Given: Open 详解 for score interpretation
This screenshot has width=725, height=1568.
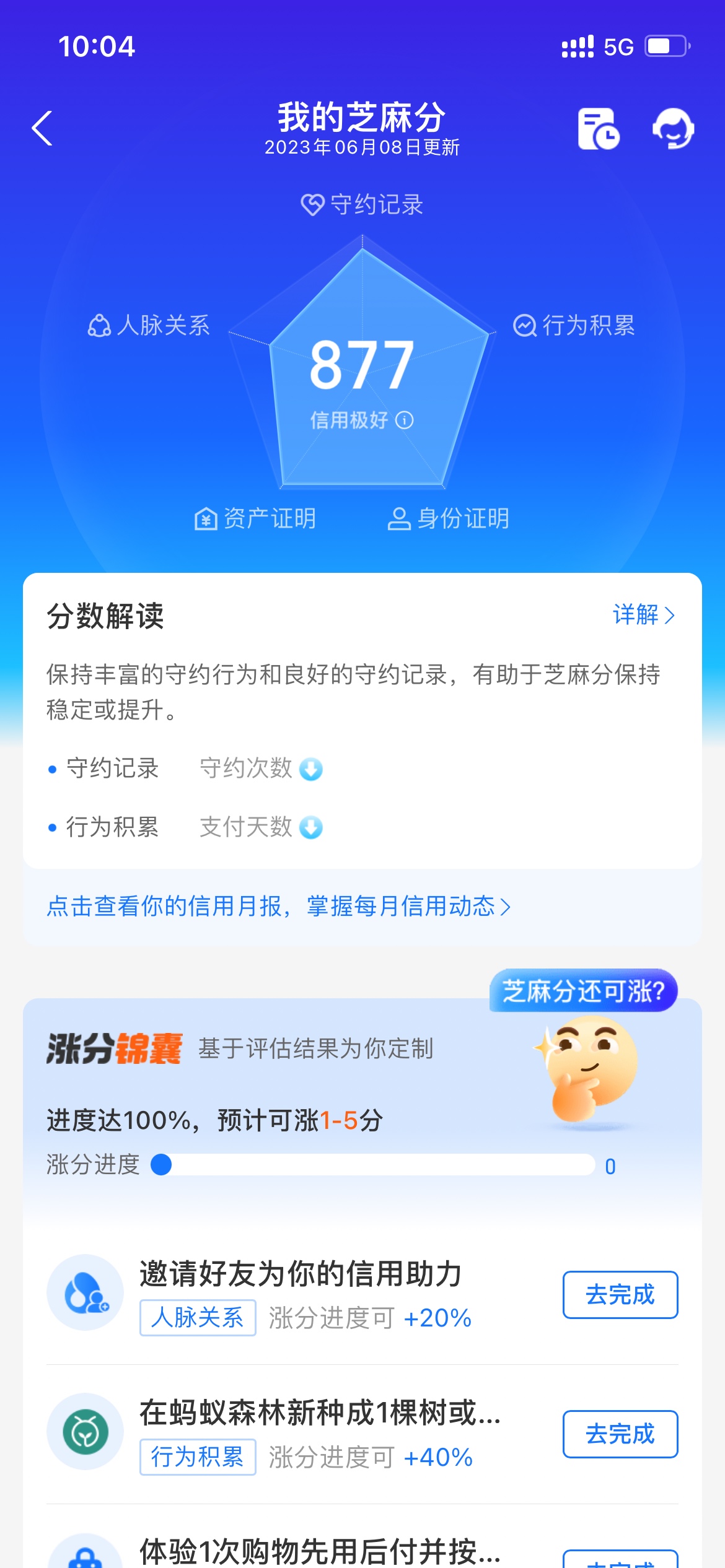Looking at the screenshot, I should point(644,615).
